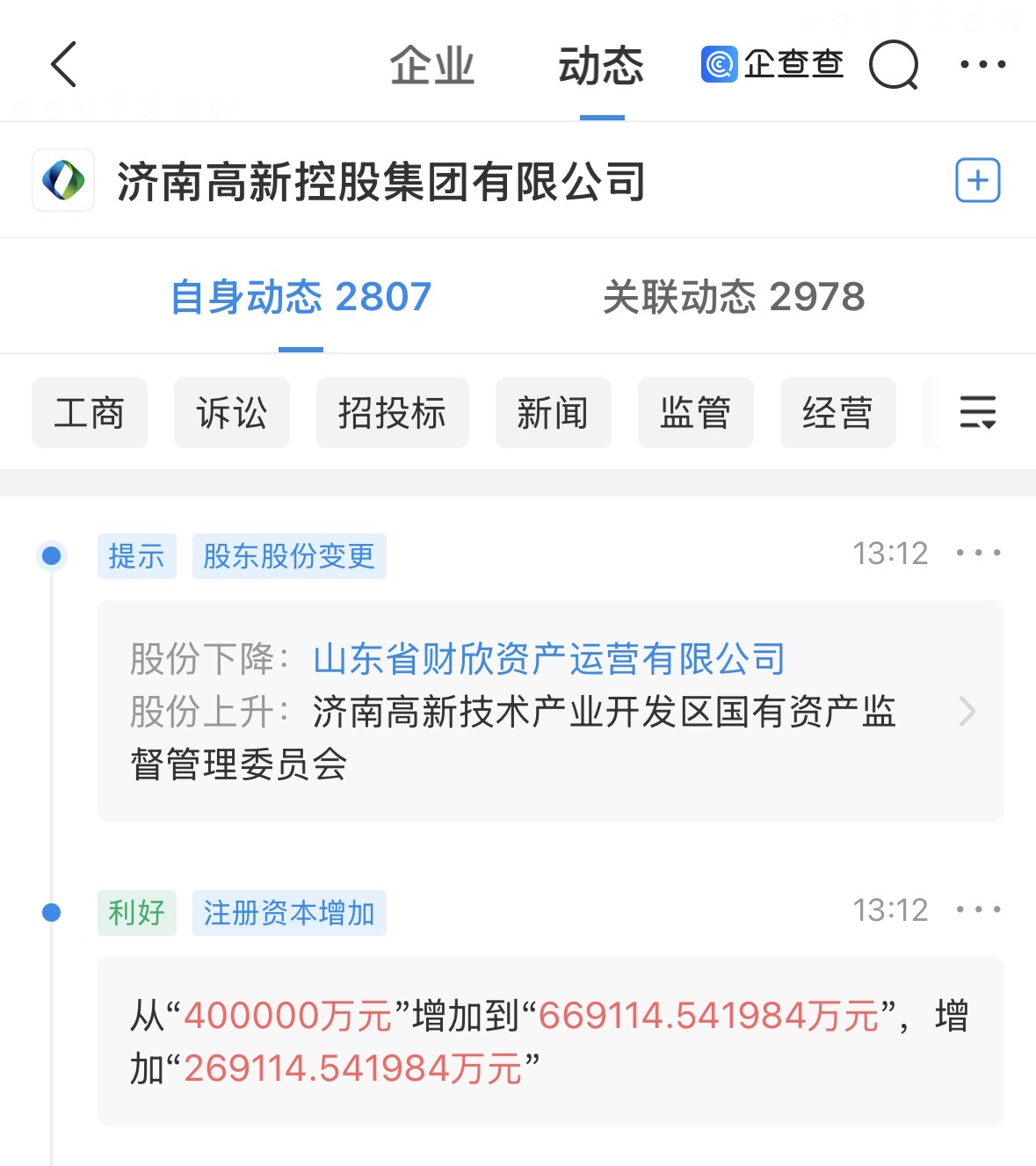Open more options for 注册资本增加 entry
This screenshot has height=1166, width=1036.
click(979, 909)
